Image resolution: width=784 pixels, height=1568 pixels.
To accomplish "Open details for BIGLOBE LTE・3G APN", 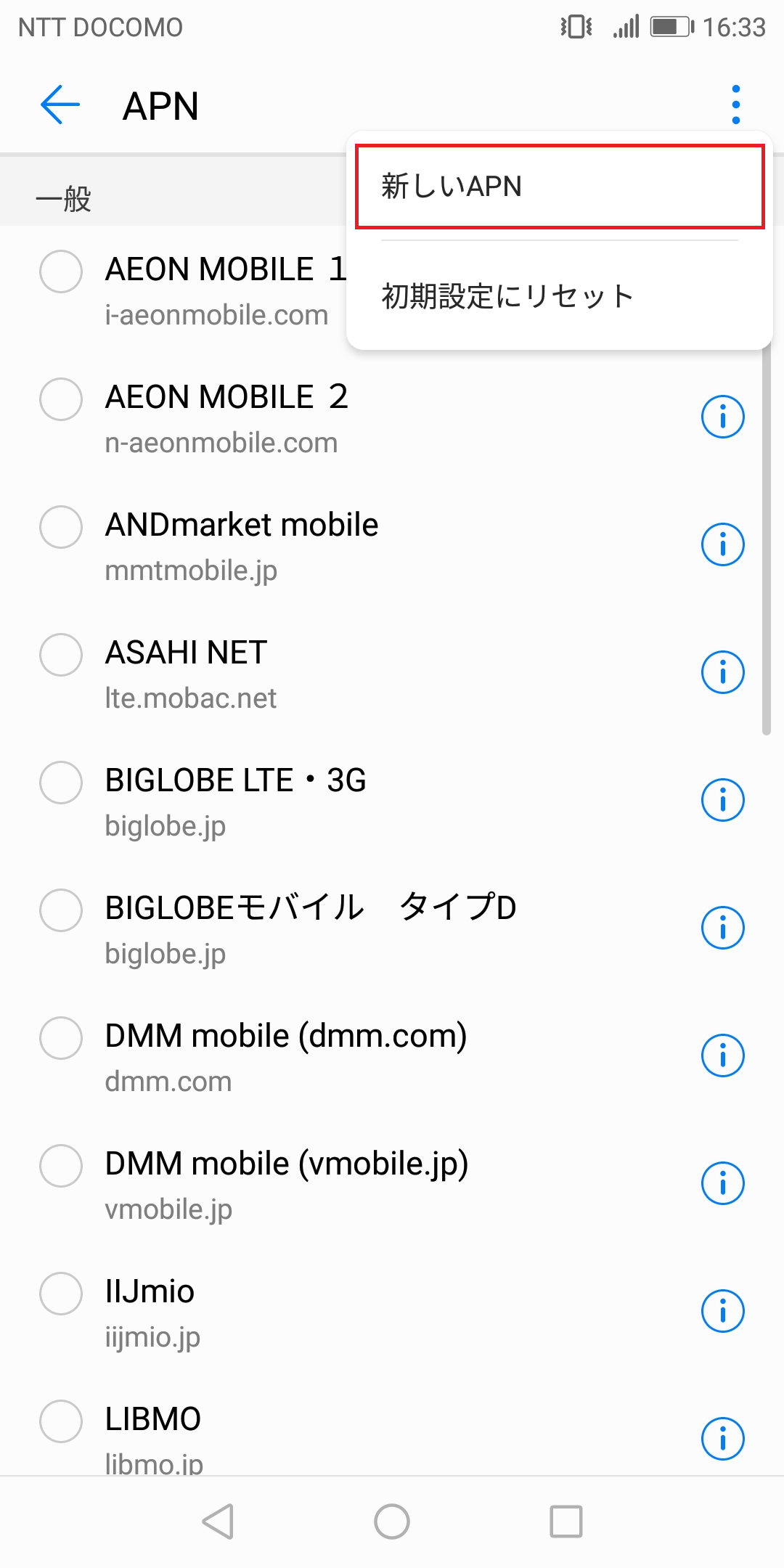I will click(x=722, y=800).
